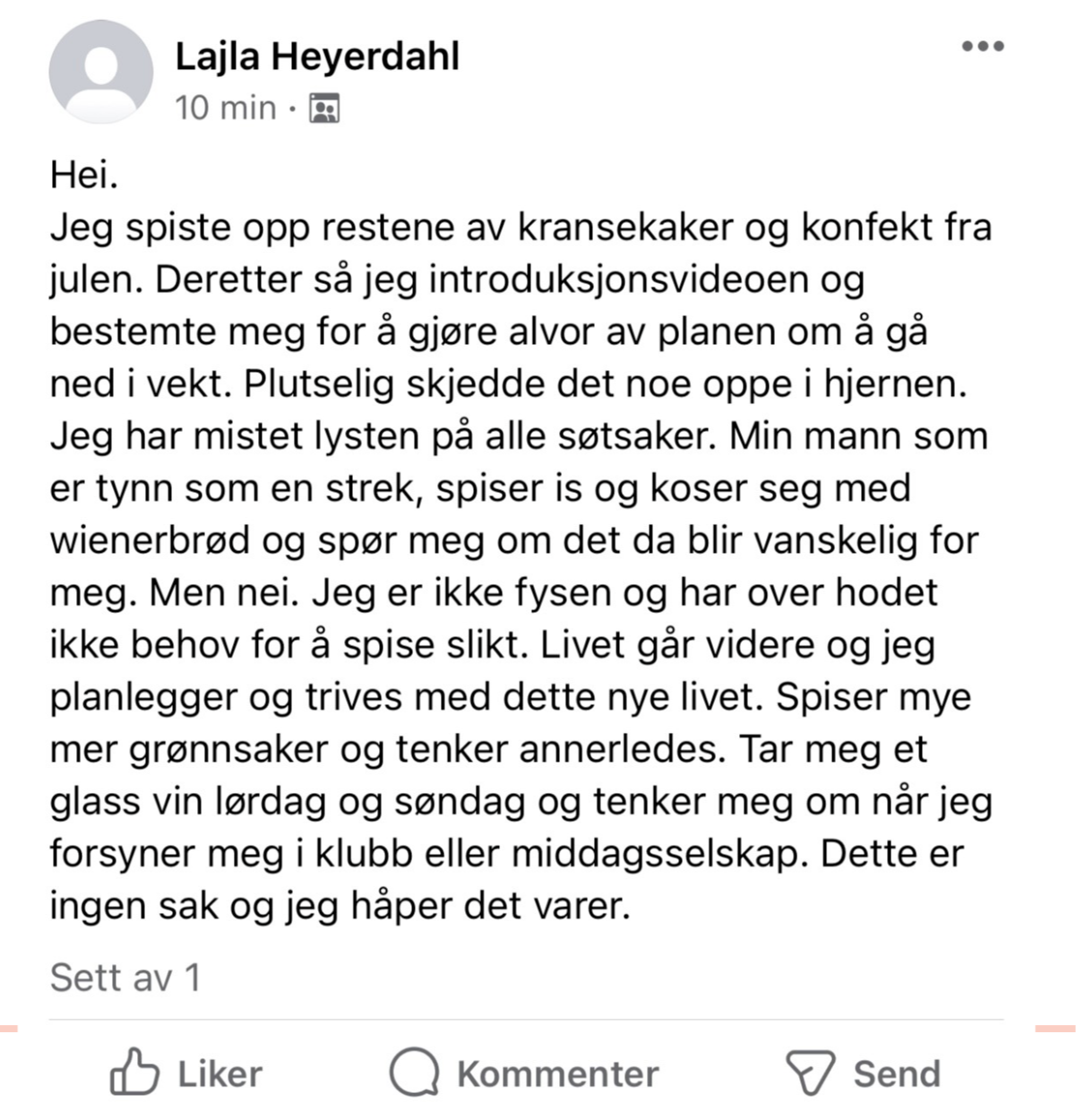Share the post via Send

[x=863, y=1073]
